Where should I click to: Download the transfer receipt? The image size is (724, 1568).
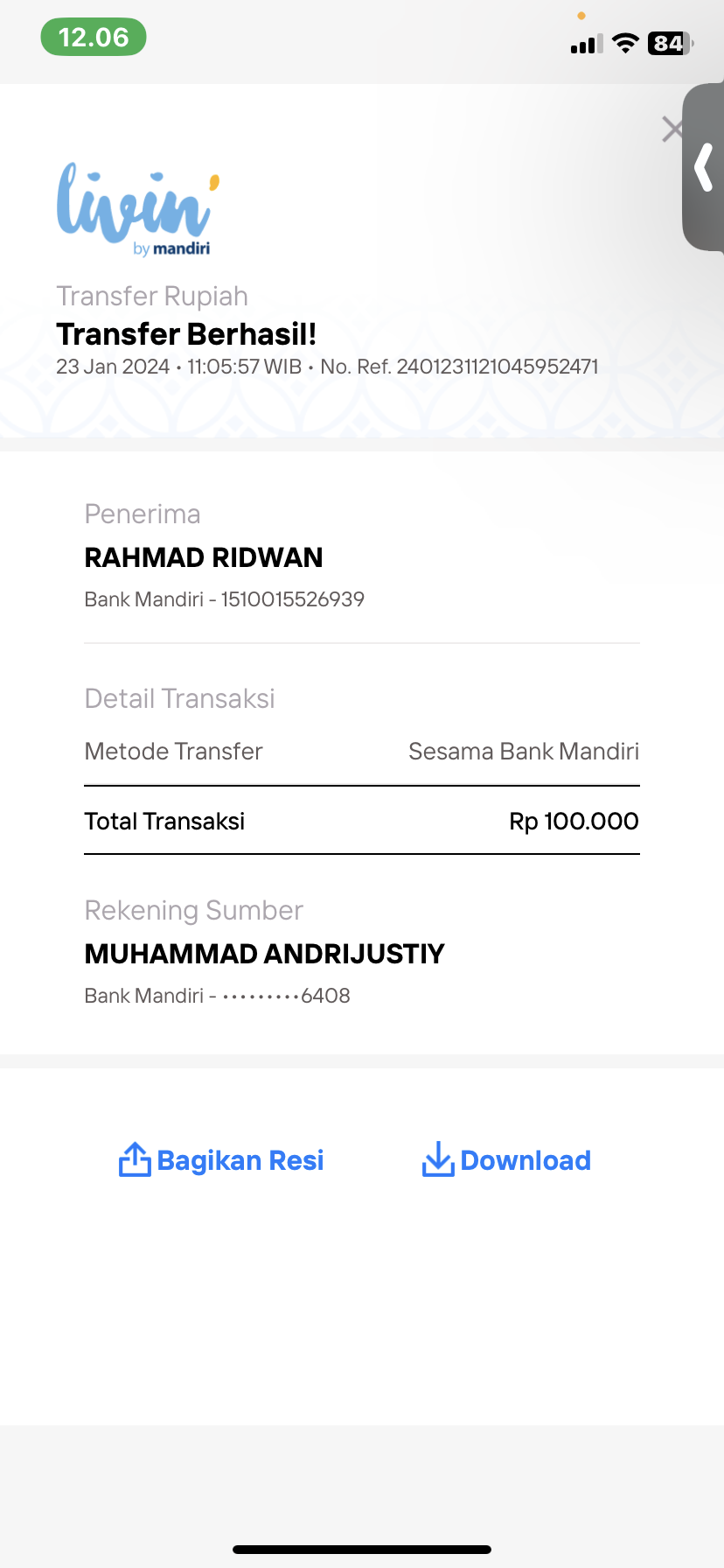click(x=506, y=1160)
